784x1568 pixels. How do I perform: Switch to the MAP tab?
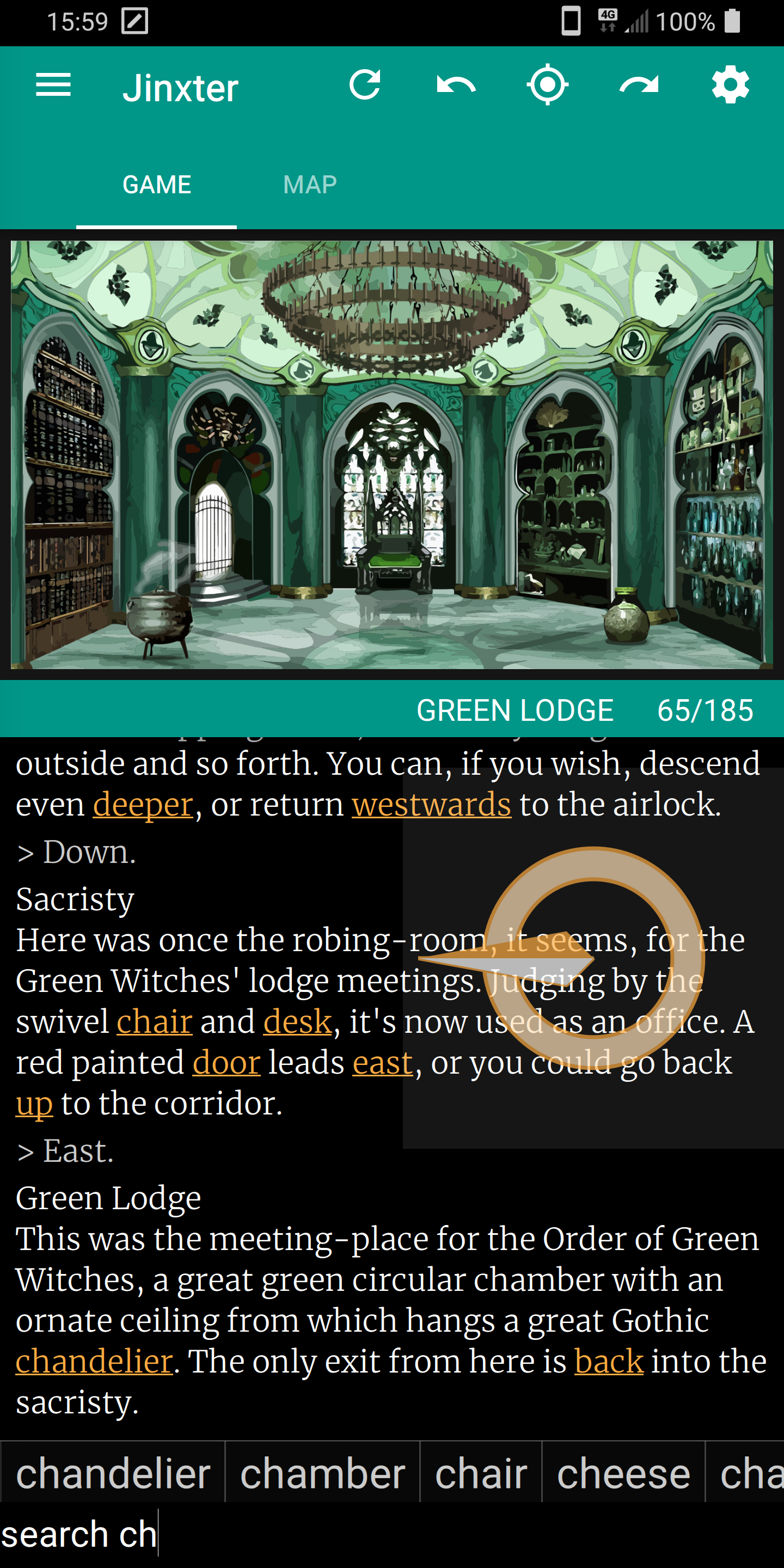pyautogui.click(x=310, y=185)
